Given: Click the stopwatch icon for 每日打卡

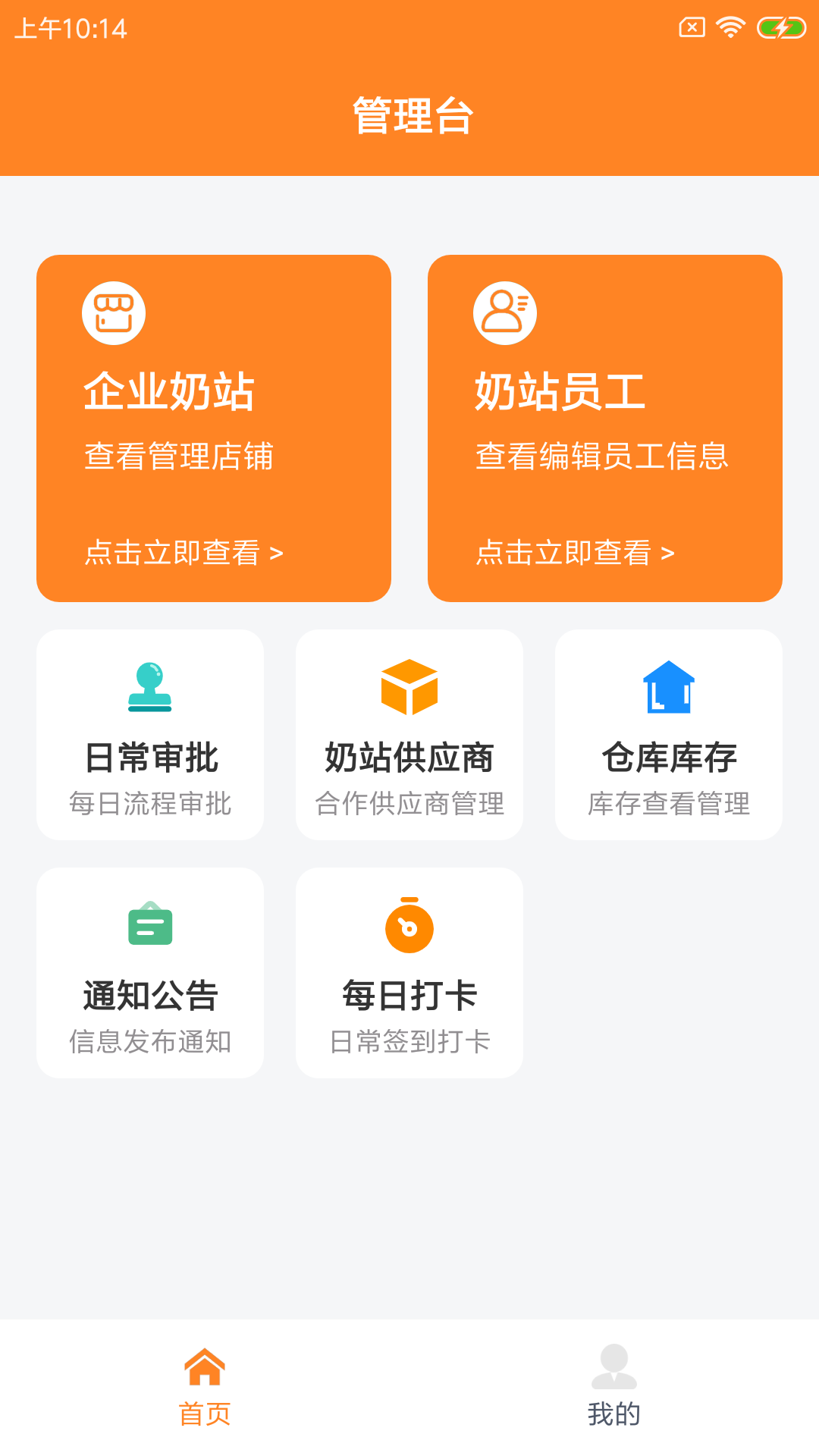Looking at the screenshot, I should (409, 927).
